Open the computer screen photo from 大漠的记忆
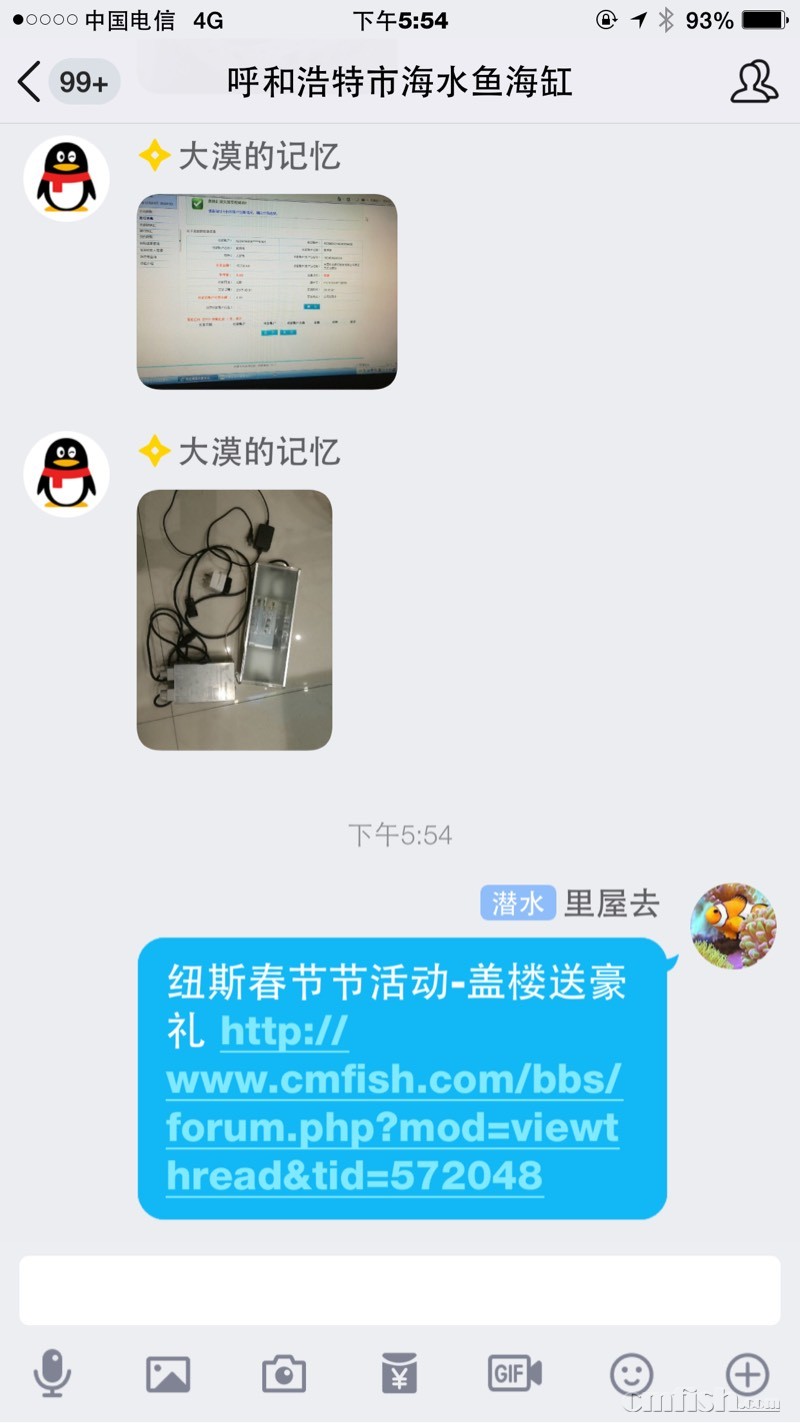The image size is (800, 1423). coord(266,291)
